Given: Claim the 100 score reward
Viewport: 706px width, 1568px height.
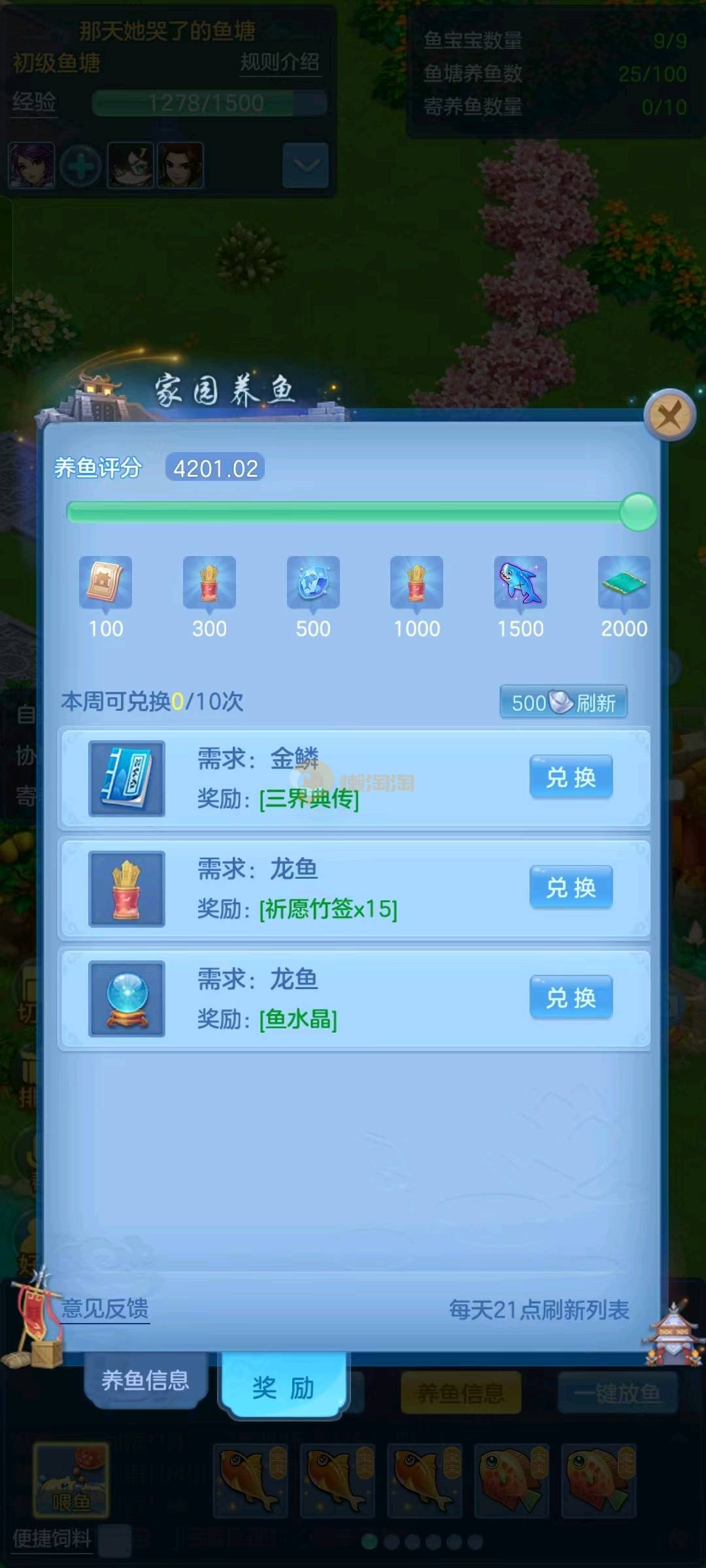Looking at the screenshot, I should click(x=105, y=582).
